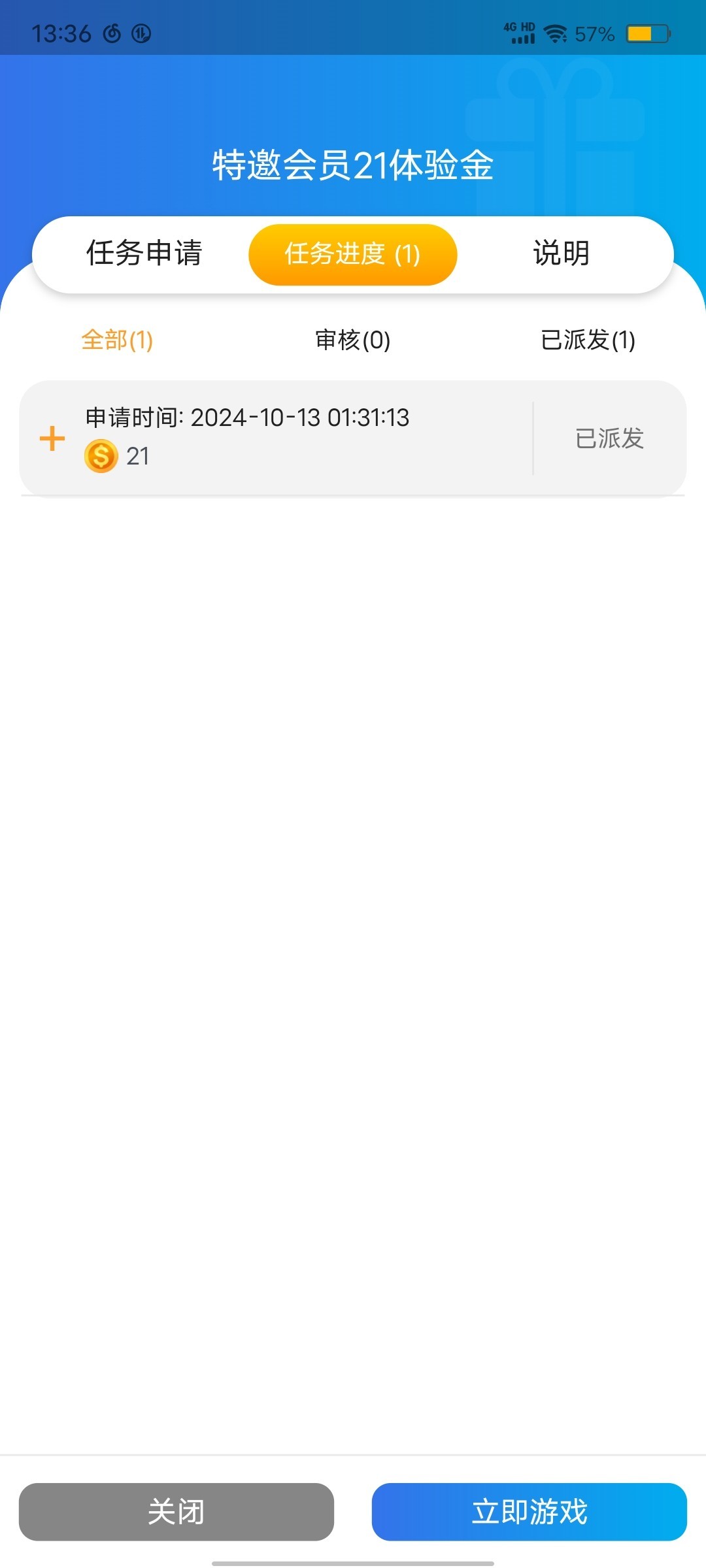Filter by 审核(0) status
Screen dimensions: 706x1568
coord(352,340)
